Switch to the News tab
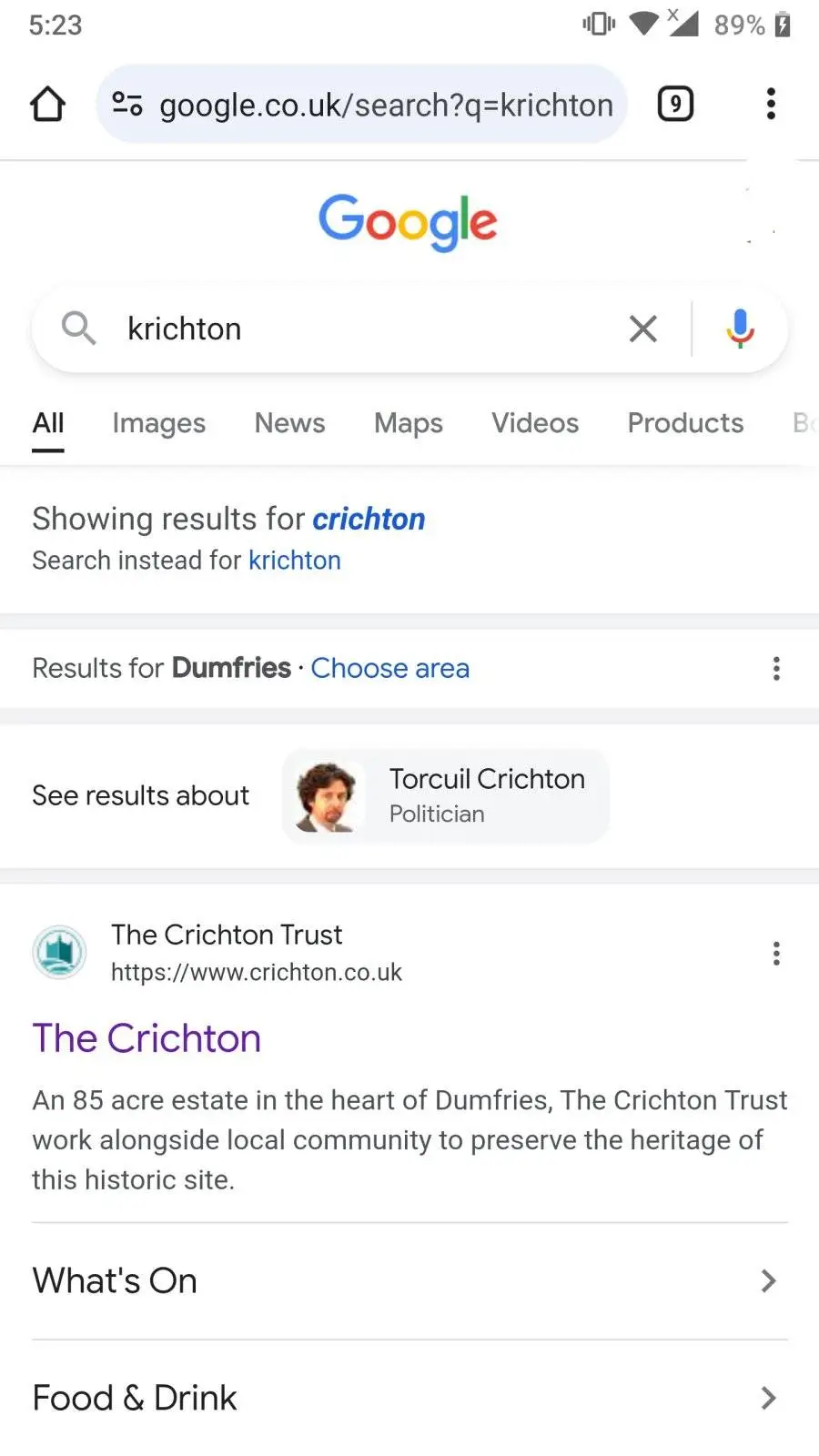The width and height of the screenshot is (819, 1456). tap(289, 423)
